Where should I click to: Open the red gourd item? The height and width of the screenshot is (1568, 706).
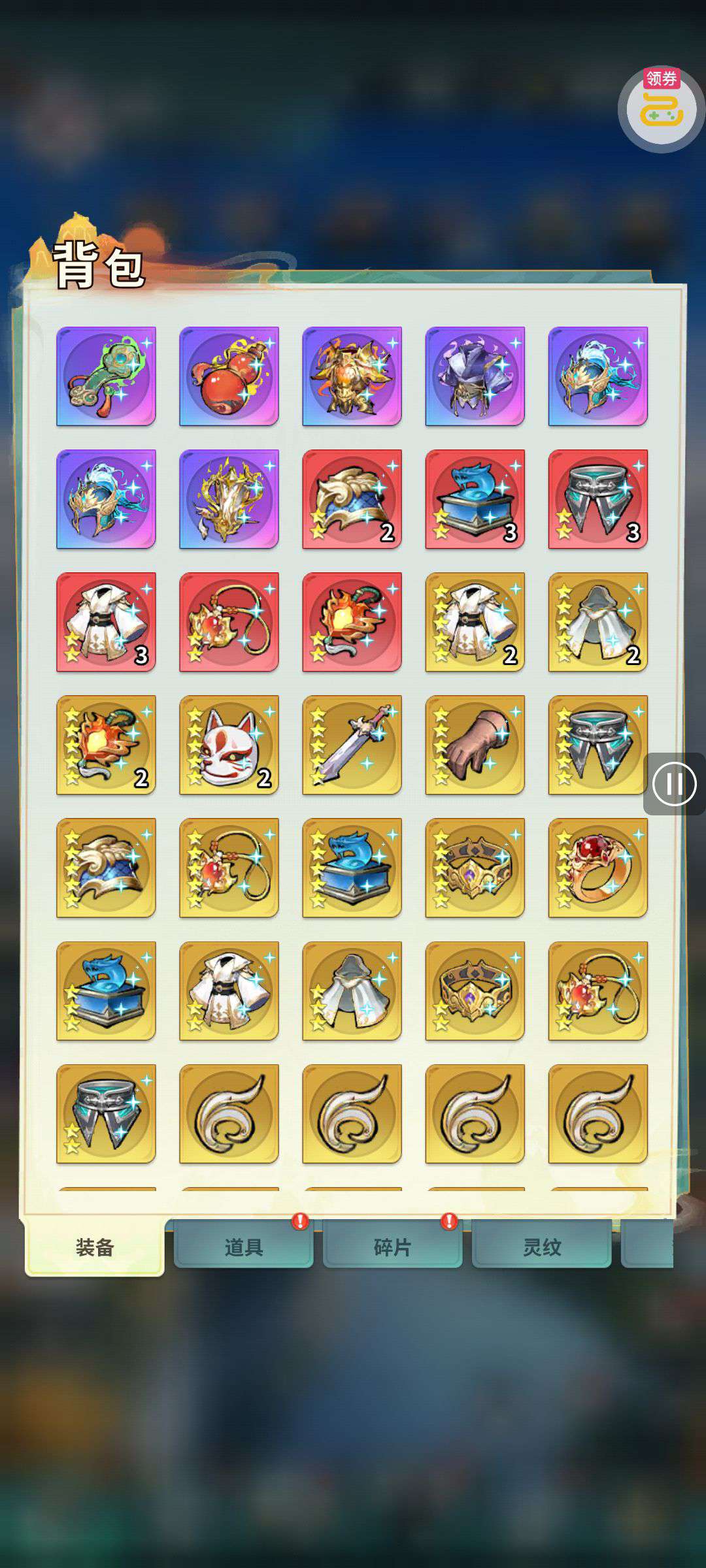coord(229,376)
